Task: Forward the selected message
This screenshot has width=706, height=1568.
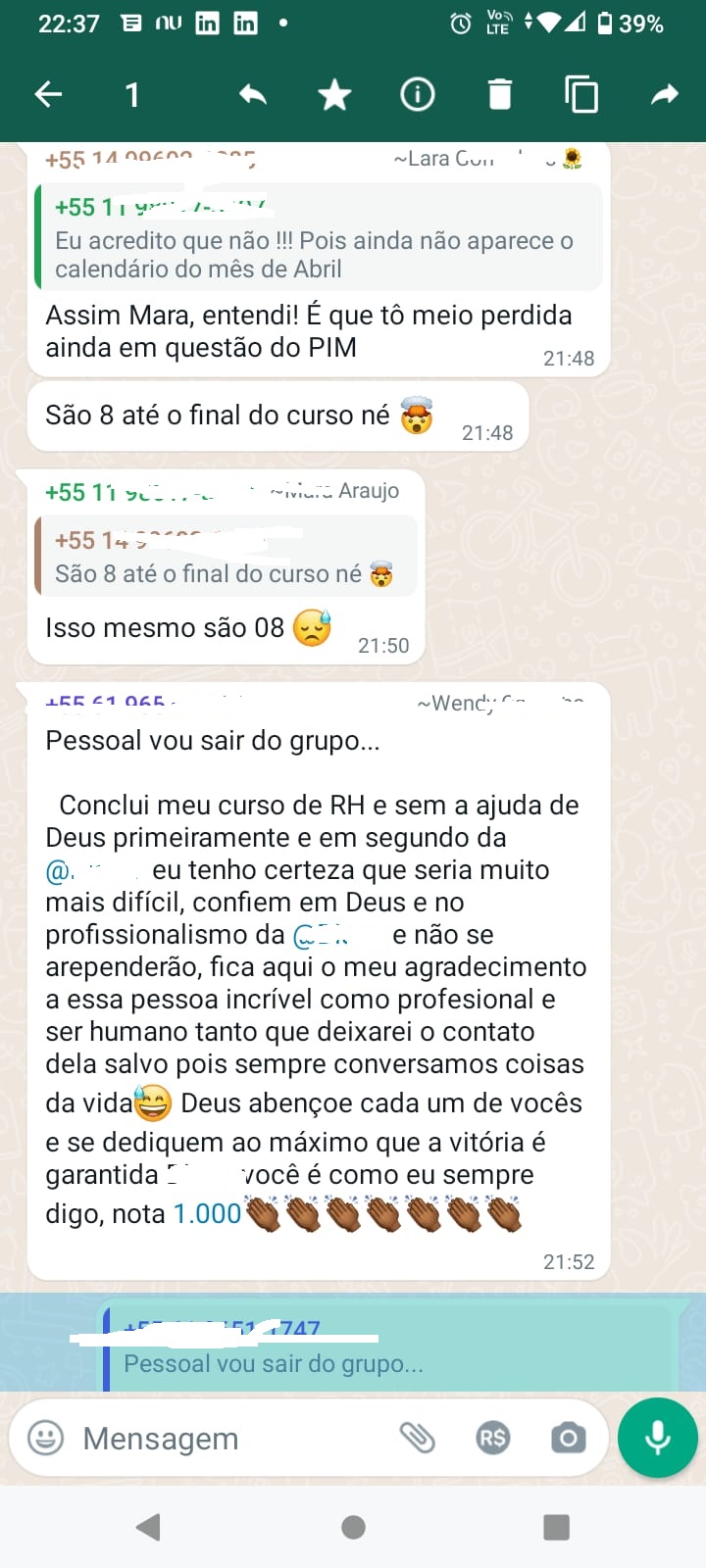Action: tap(665, 94)
